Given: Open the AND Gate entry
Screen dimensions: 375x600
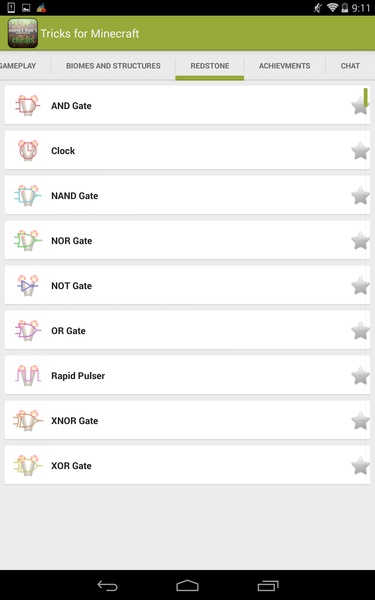Looking at the screenshot, I should point(187,105).
